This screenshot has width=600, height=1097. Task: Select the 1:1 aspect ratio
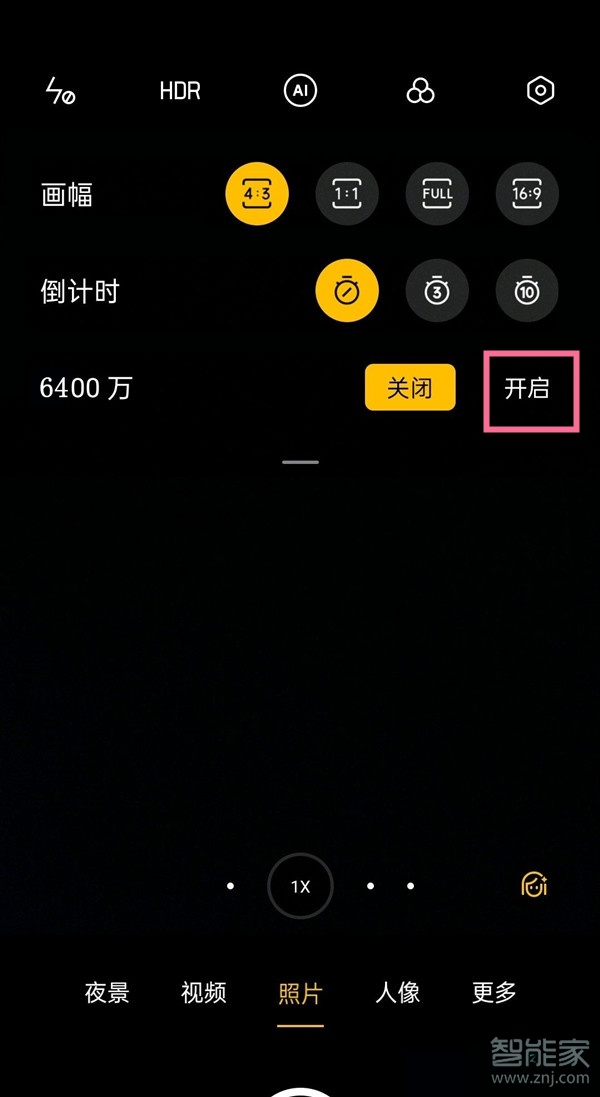[x=347, y=194]
